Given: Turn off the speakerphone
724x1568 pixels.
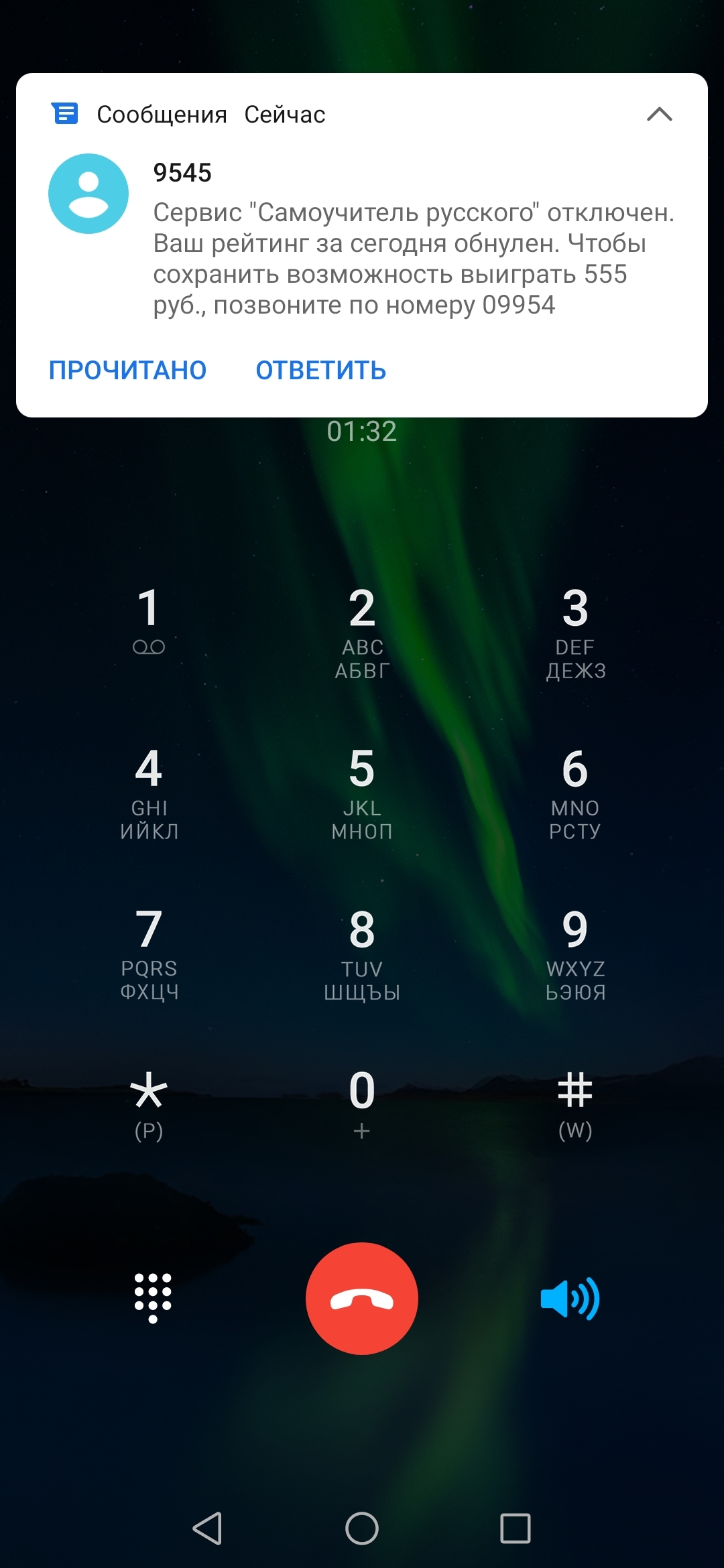Looking at the screenshot, I should coord(570,1299).
